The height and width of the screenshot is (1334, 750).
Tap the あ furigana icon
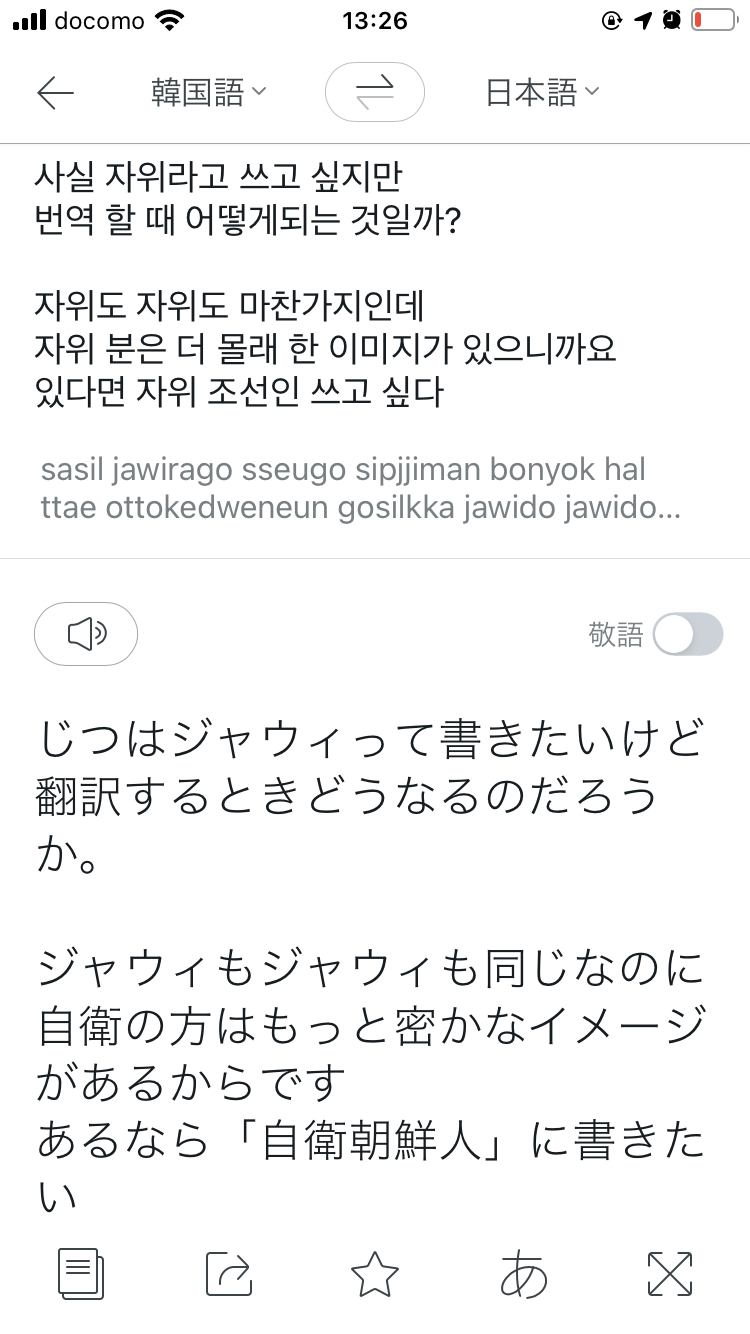point(524,1274)
